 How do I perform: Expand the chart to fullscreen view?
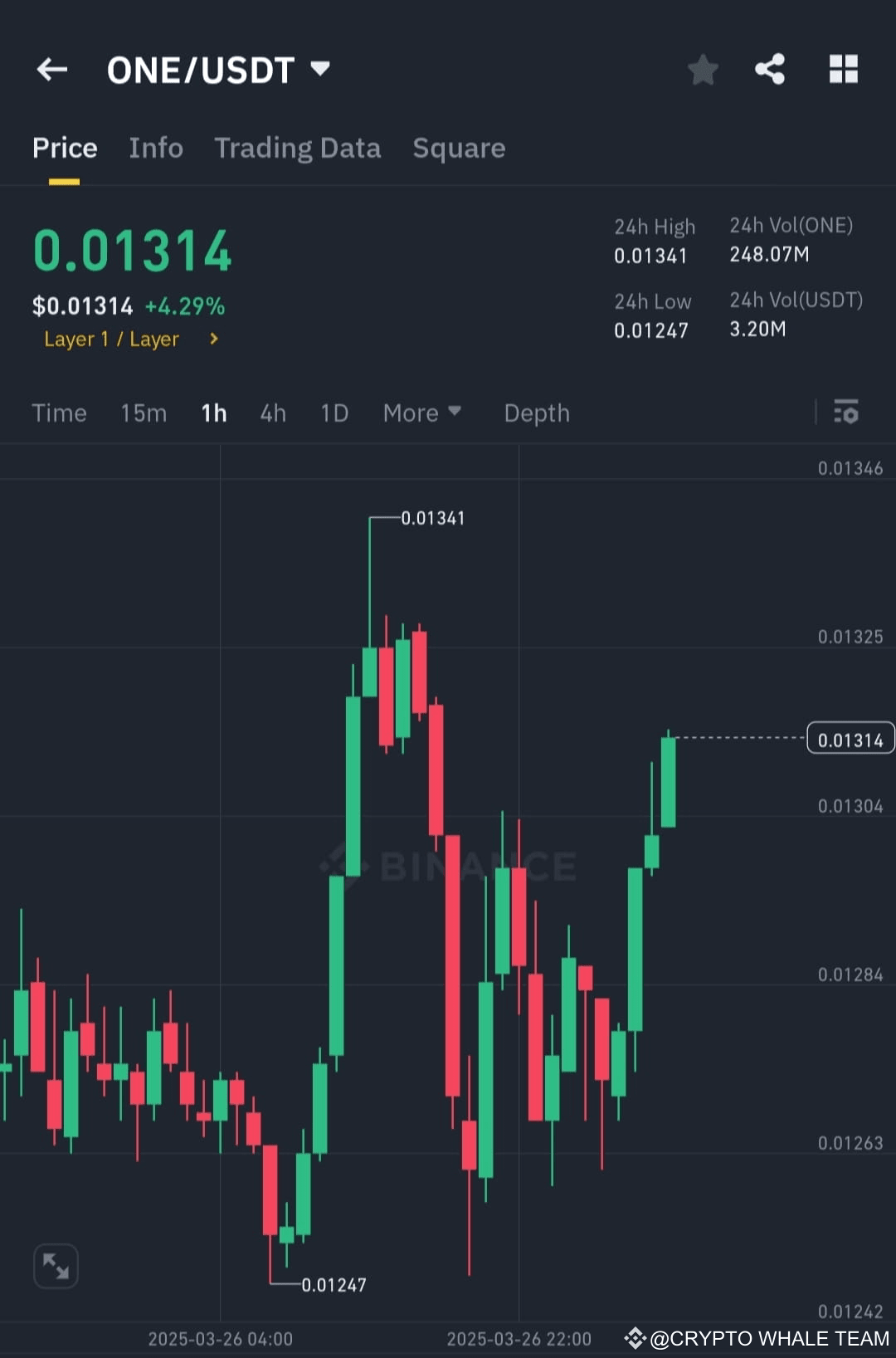coord(56,1265)
